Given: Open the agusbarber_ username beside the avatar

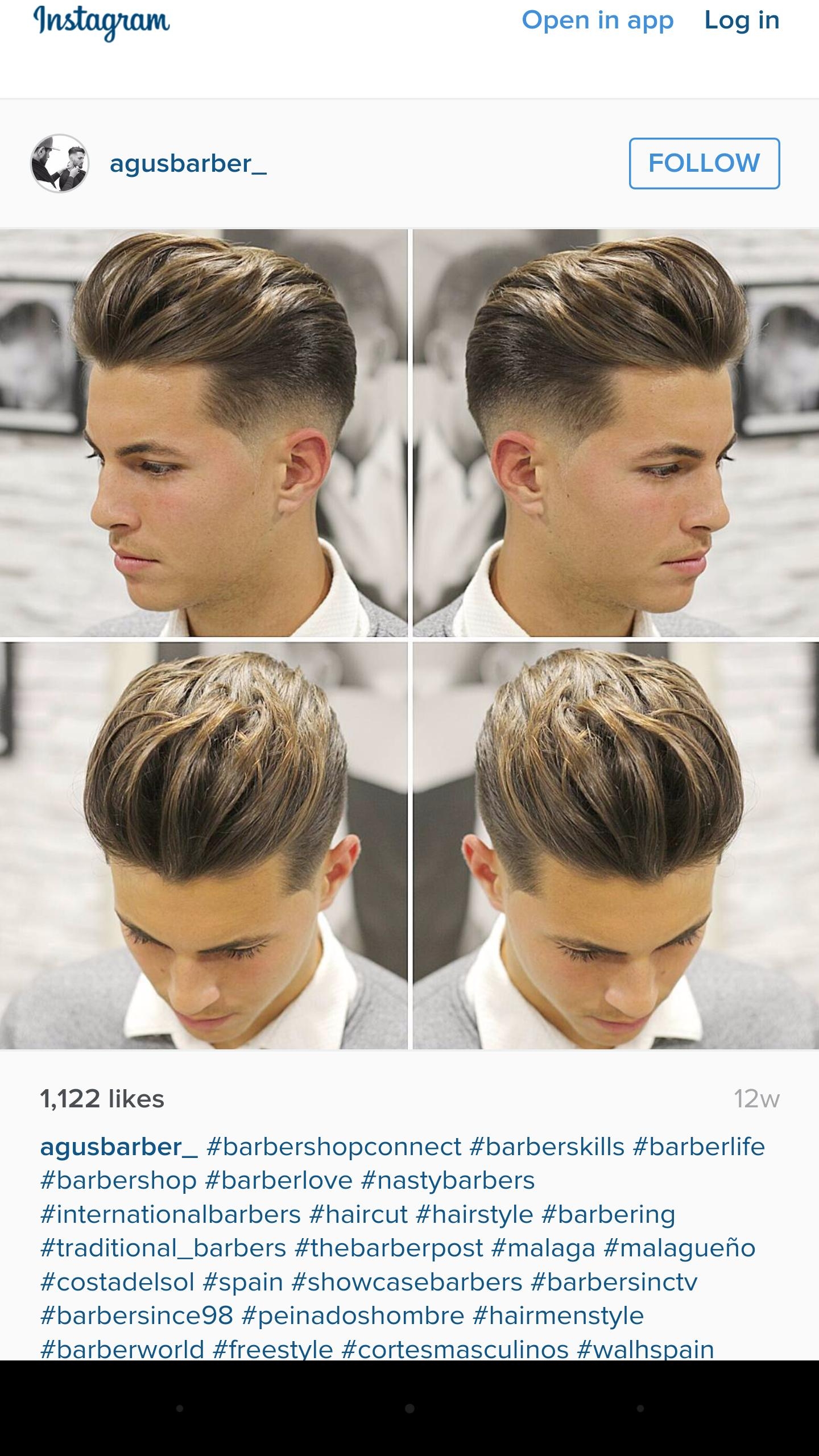Looking at the screenshot, I should tap(188, 164).
